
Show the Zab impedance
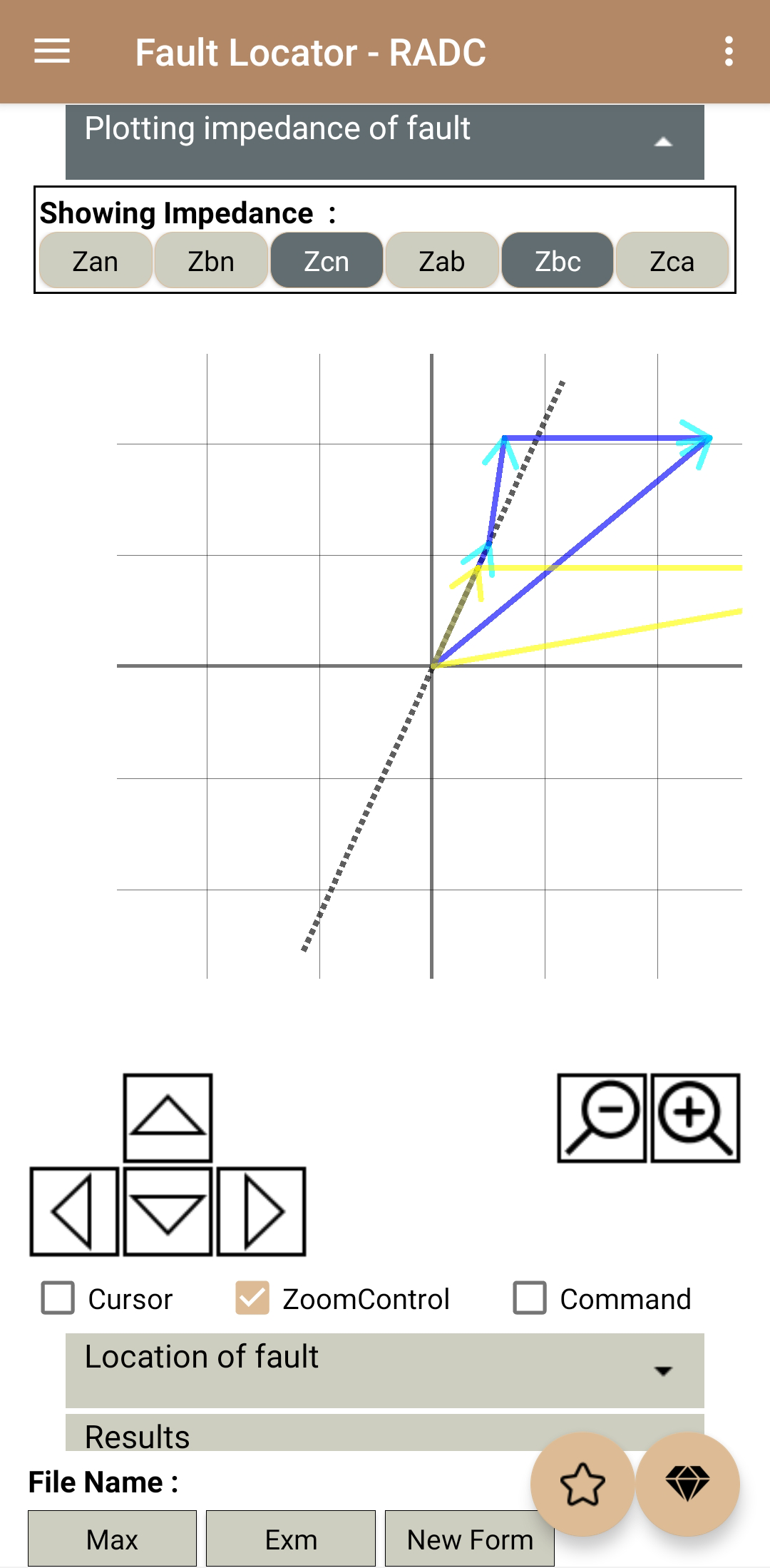click(442, 261)
